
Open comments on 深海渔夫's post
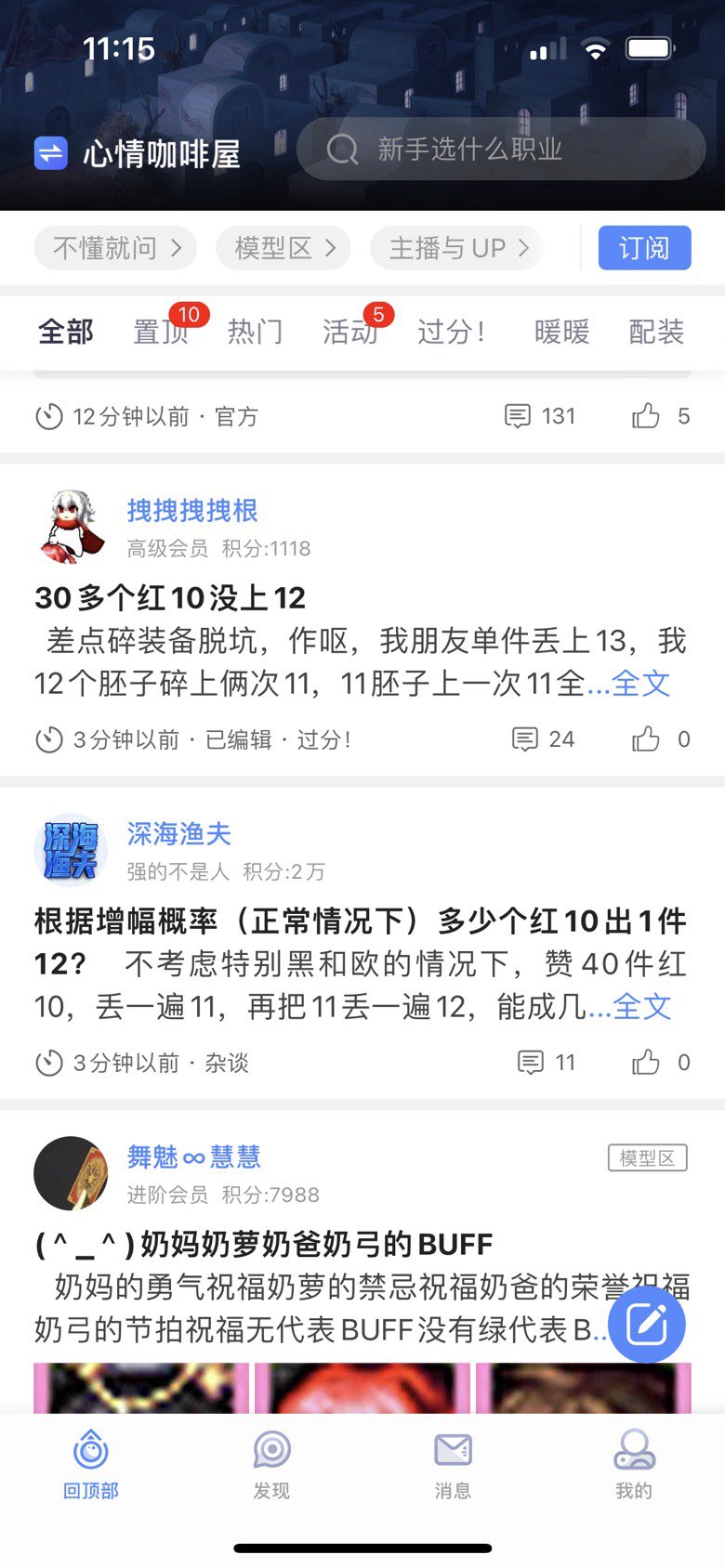[547, 1063]
